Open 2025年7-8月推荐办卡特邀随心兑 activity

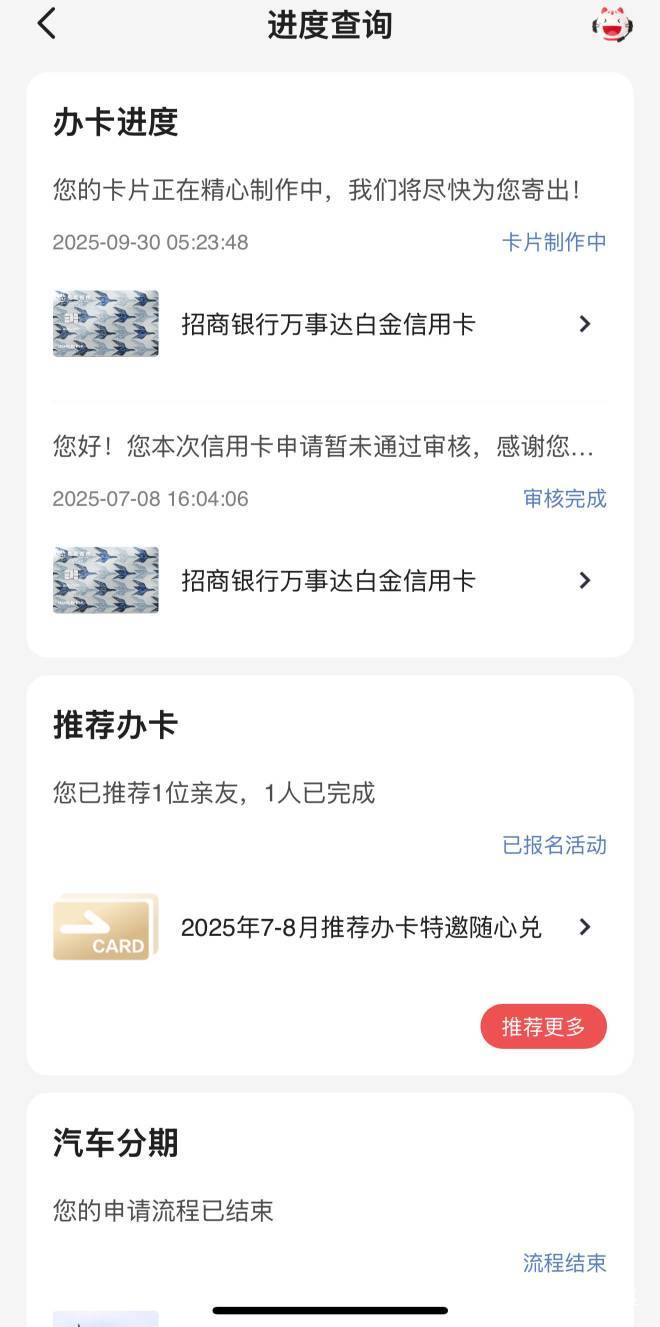329,927
